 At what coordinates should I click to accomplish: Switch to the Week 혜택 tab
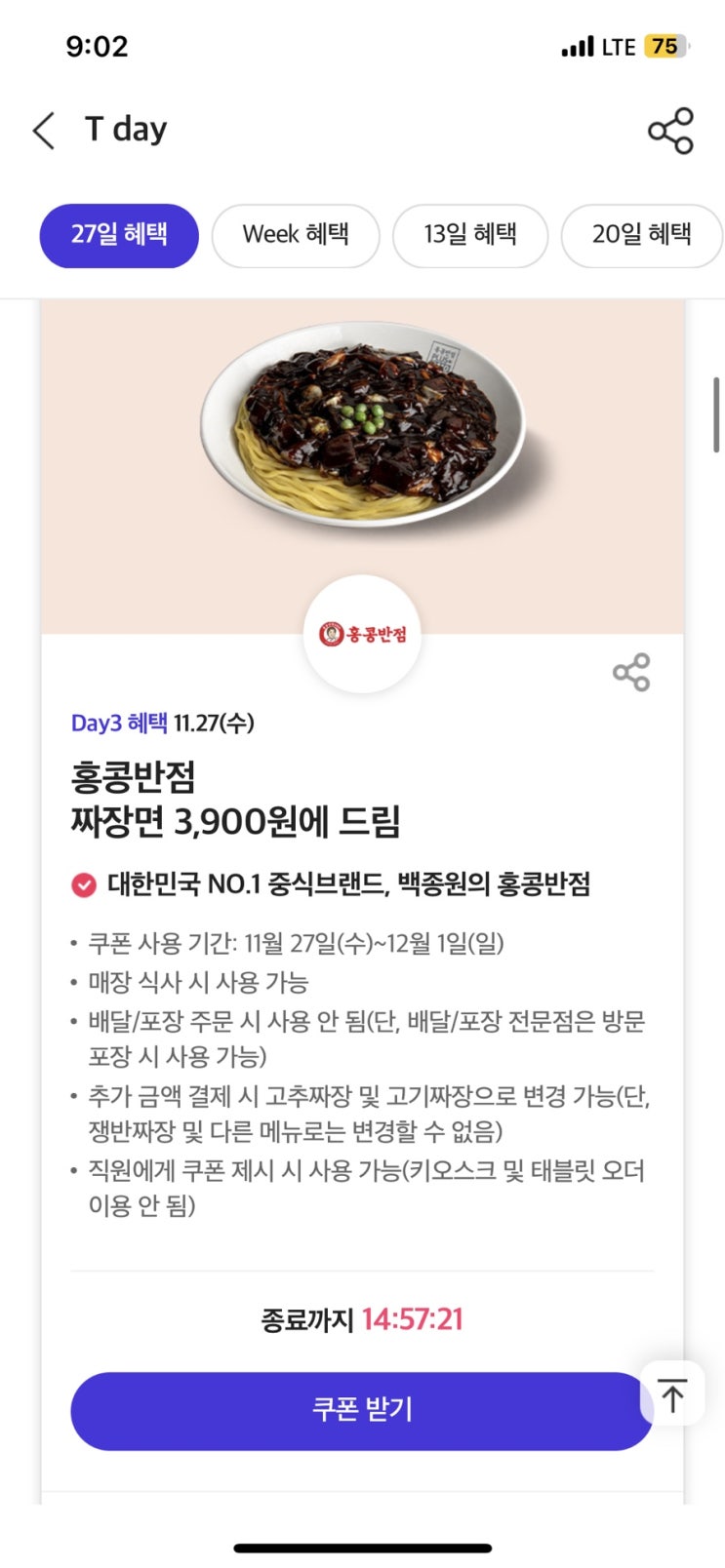296,235
